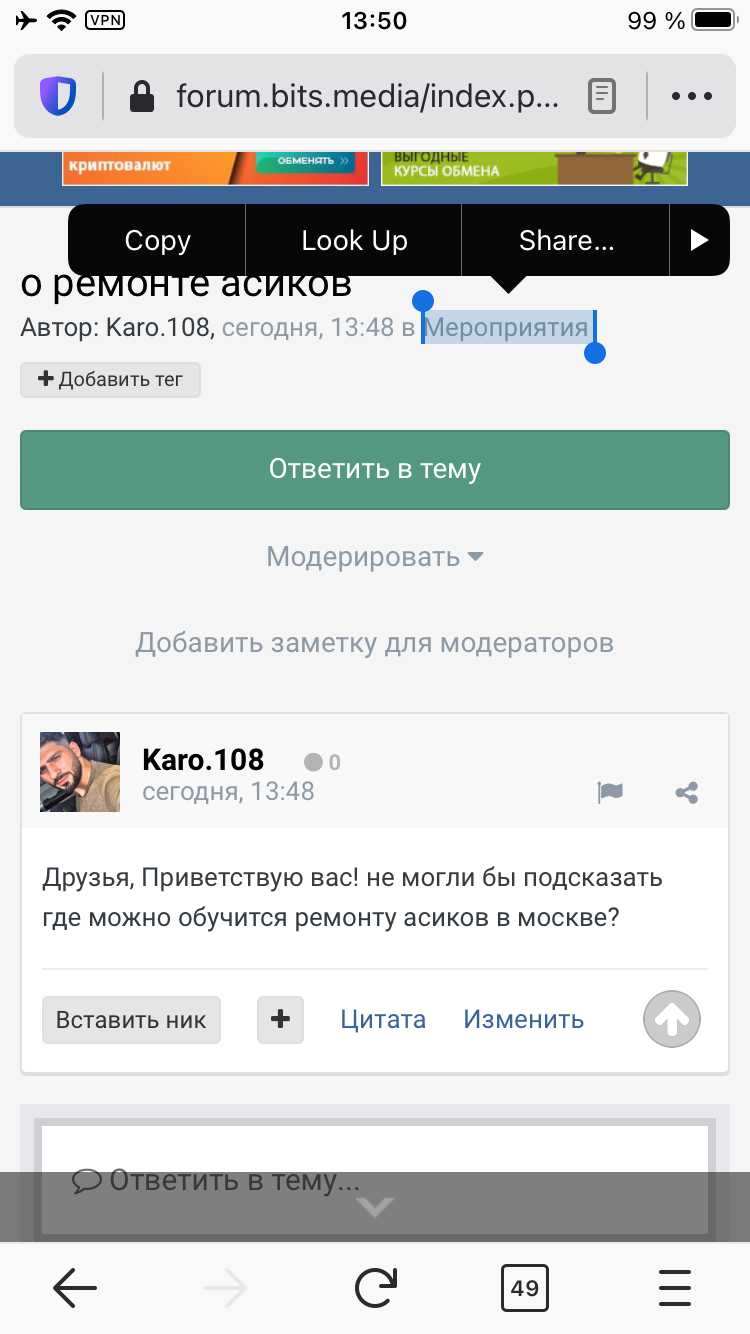Enable reader view from the address bar
750x1334 pixels.
(601, 96)
